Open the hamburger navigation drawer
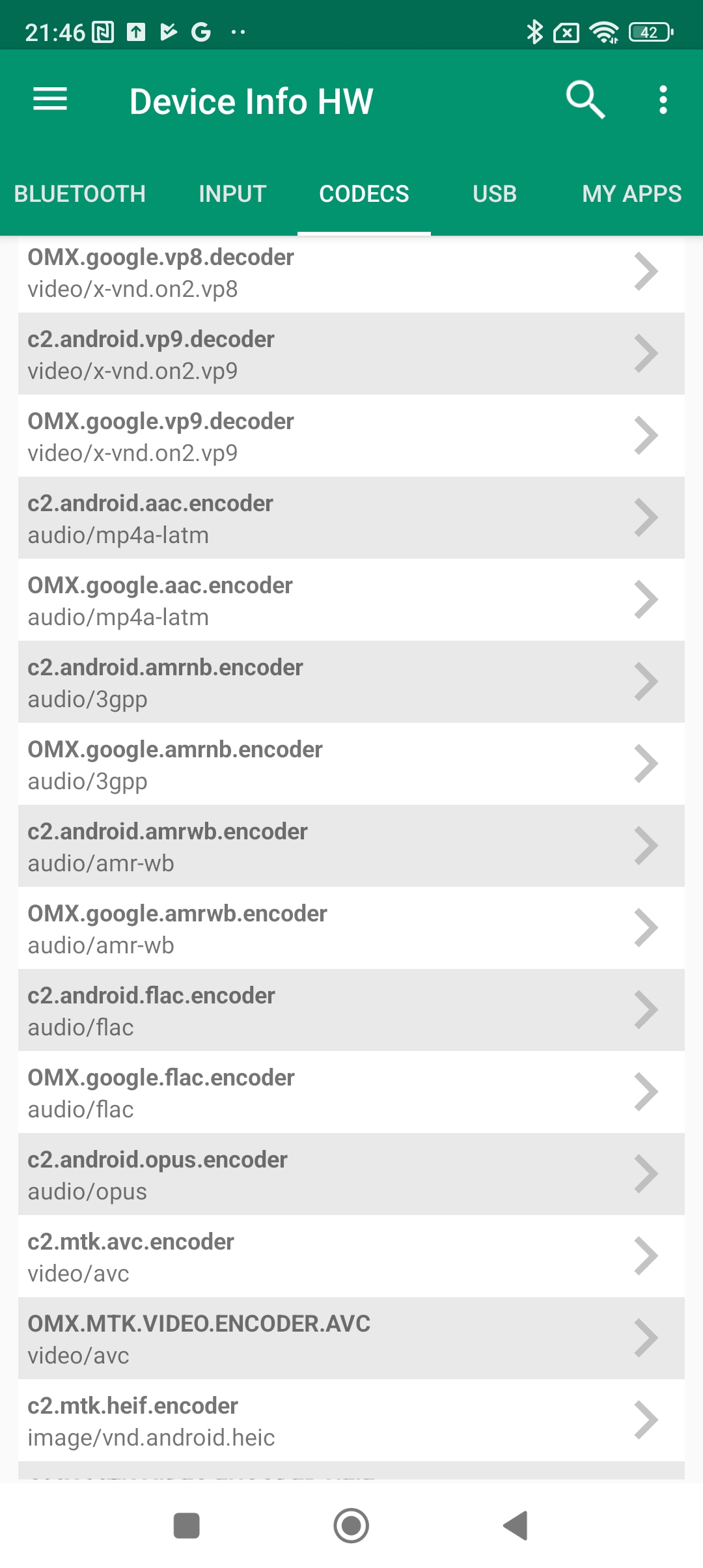Viewport: 703px width, 1568px height. point(50,100)
